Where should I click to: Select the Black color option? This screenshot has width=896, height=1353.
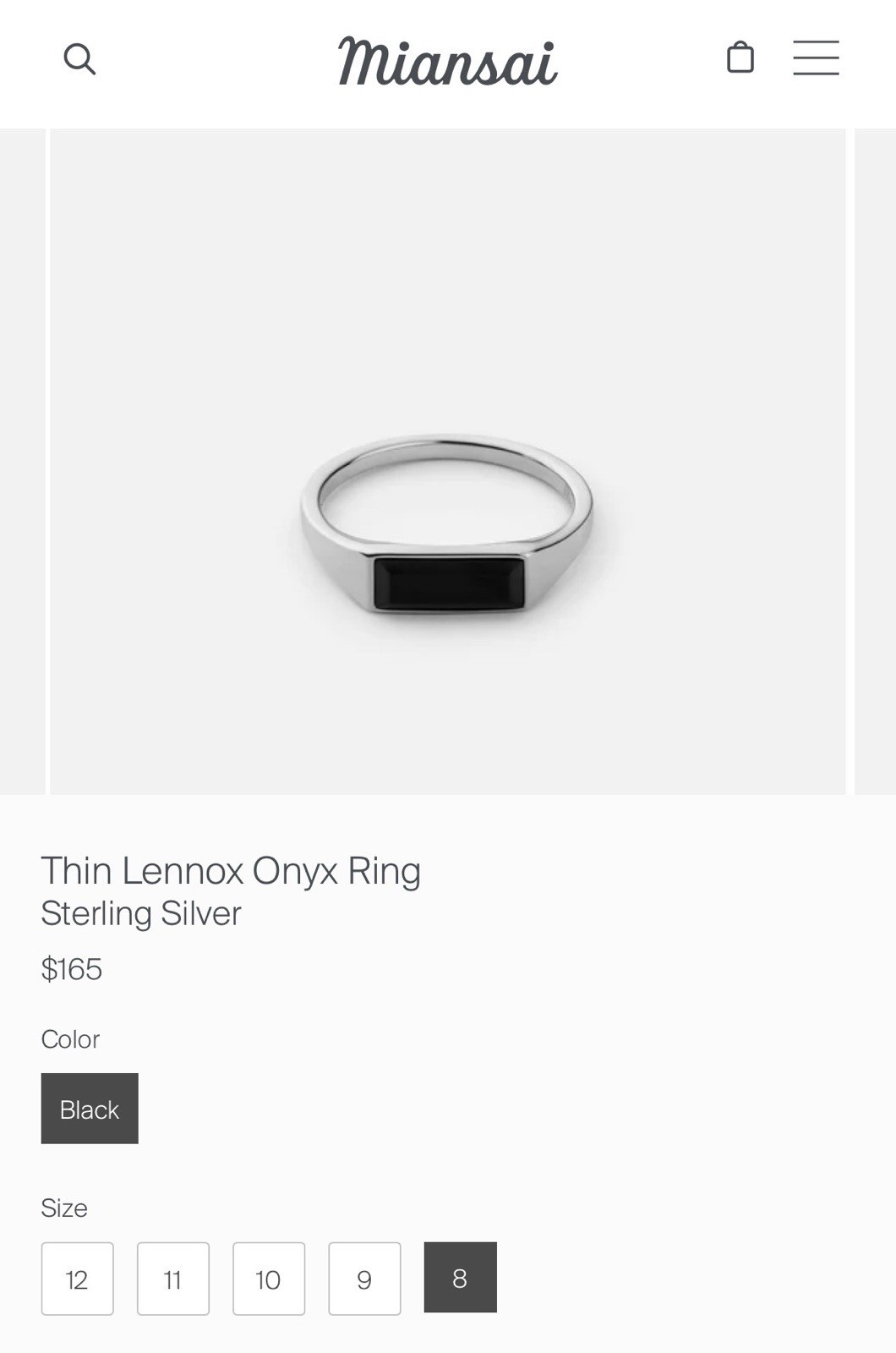pos(90,1109)
